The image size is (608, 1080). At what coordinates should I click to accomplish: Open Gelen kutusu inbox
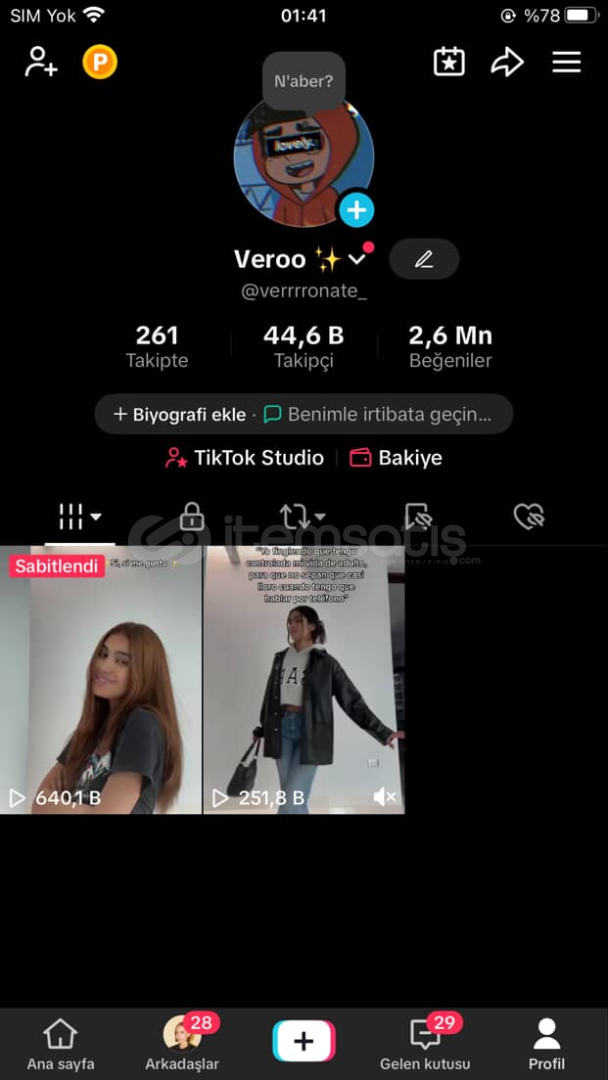click(x=425, y=1044)
